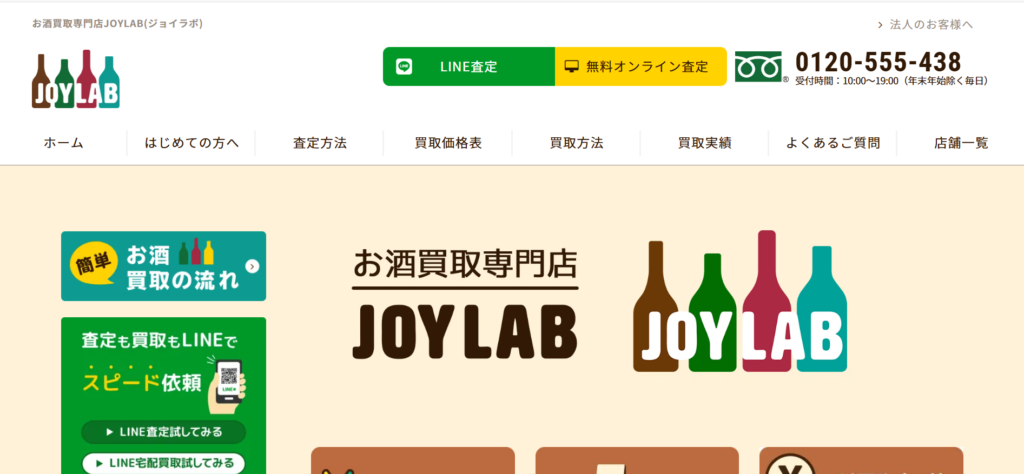View the 買取価格表
The height and width of the screenshot is (474, 1024).
pyautogui.click(x=448, y=143)
